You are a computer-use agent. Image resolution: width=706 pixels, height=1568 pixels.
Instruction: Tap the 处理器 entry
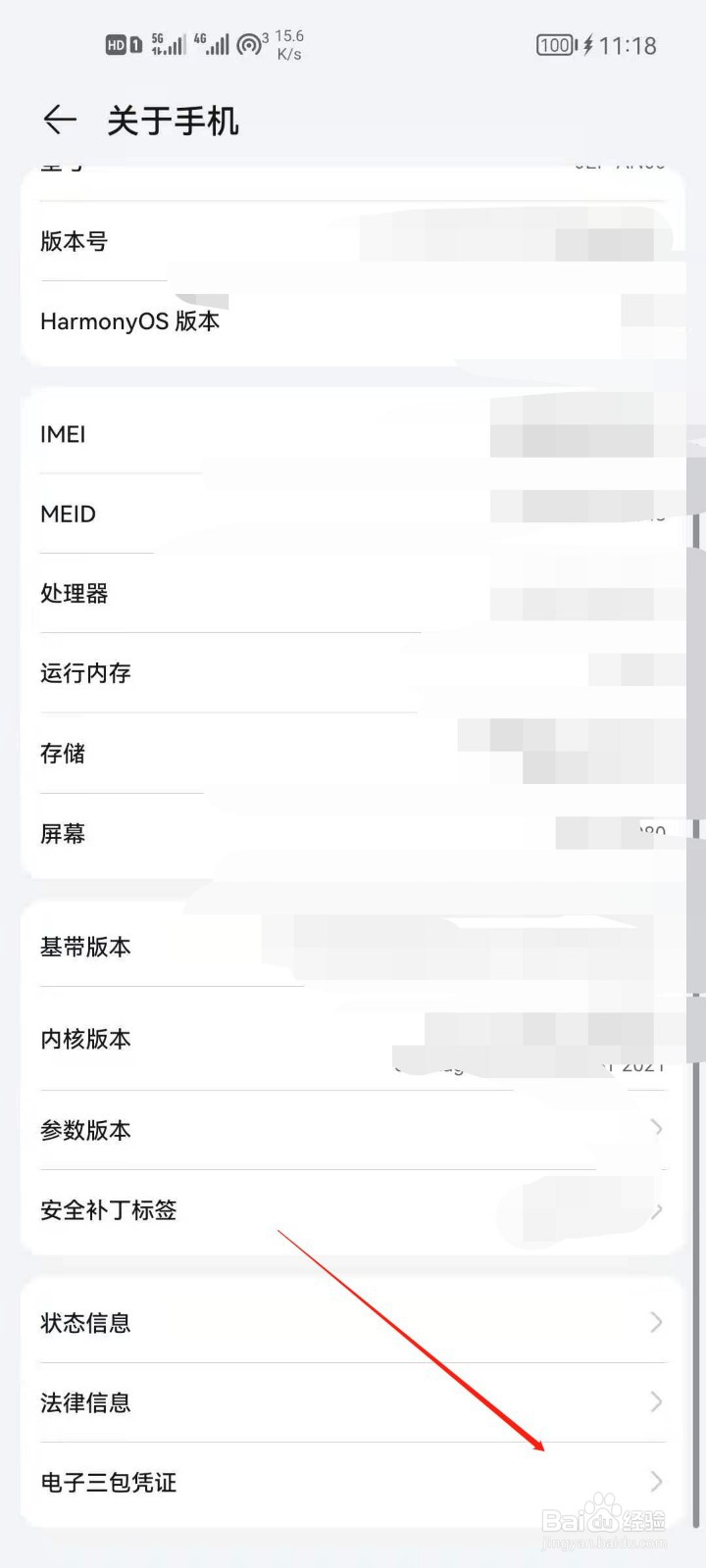[353, 593]
